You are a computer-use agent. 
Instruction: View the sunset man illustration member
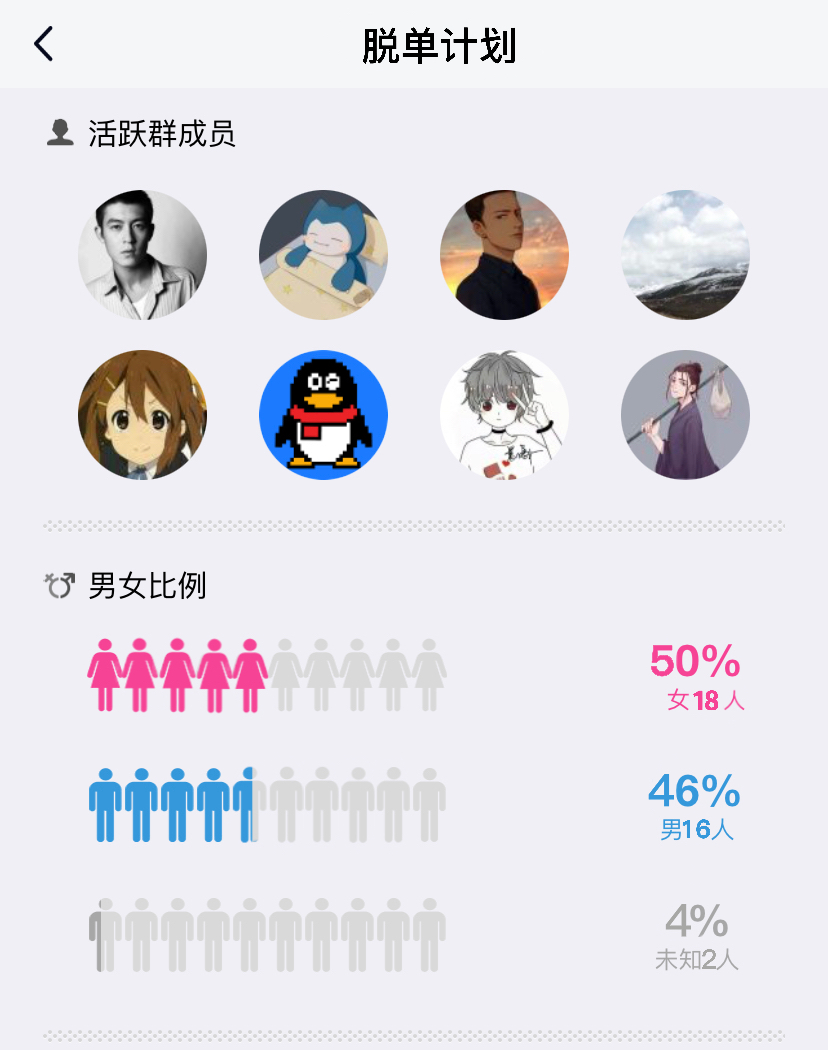pos(504,255)
